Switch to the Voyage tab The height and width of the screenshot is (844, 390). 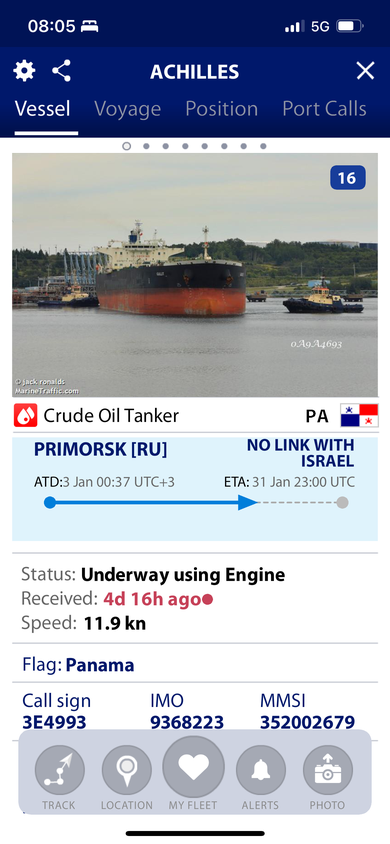coord(127,109)
